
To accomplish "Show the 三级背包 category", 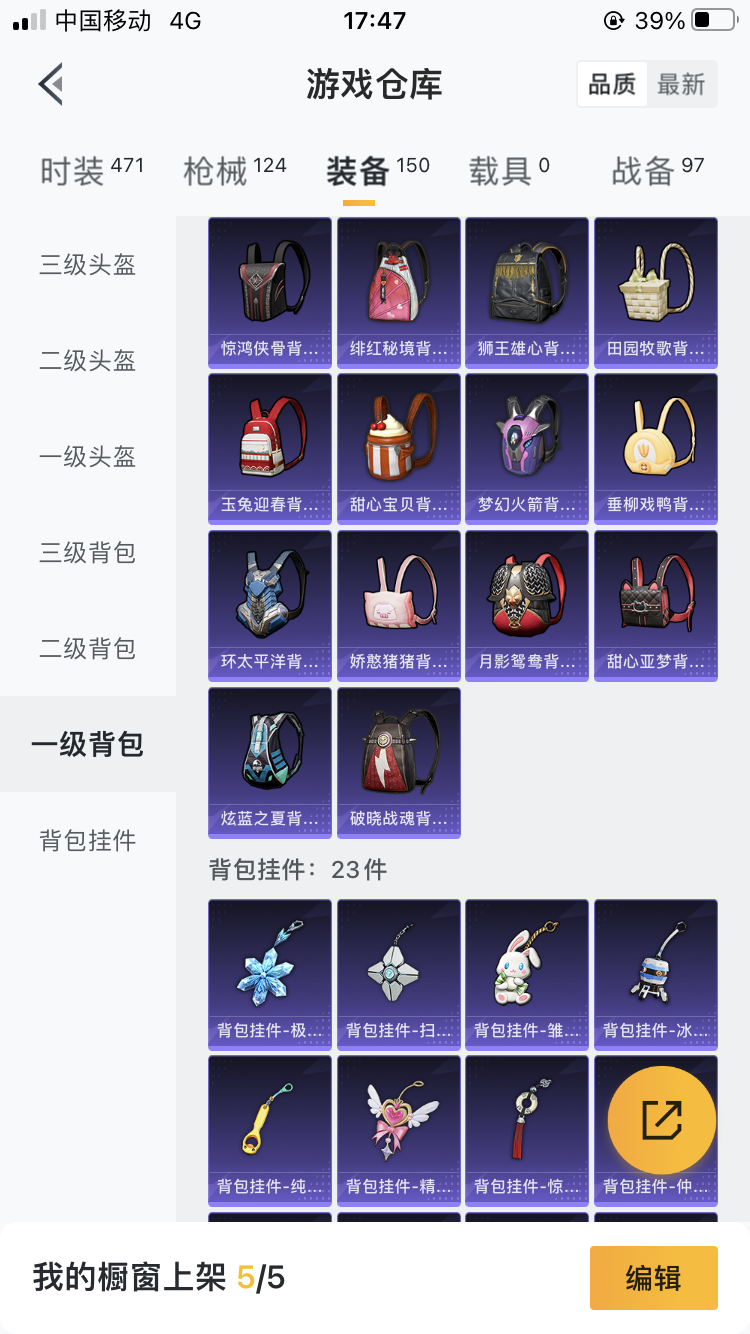I will pos(88,553).
